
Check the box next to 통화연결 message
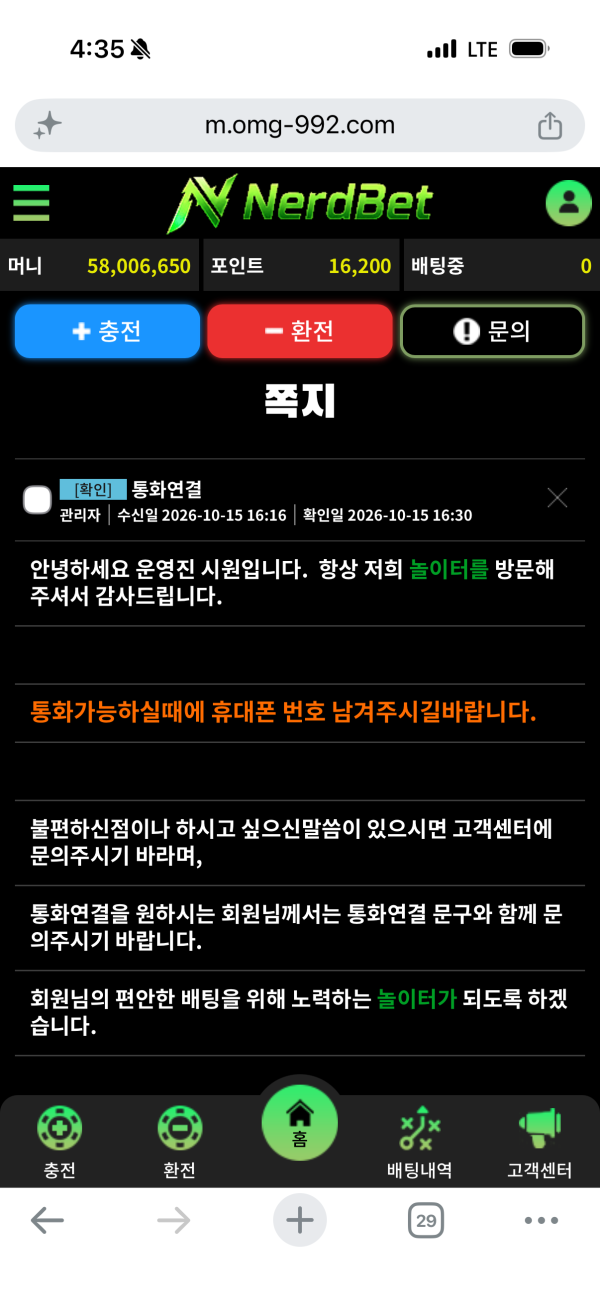point(37,500)
